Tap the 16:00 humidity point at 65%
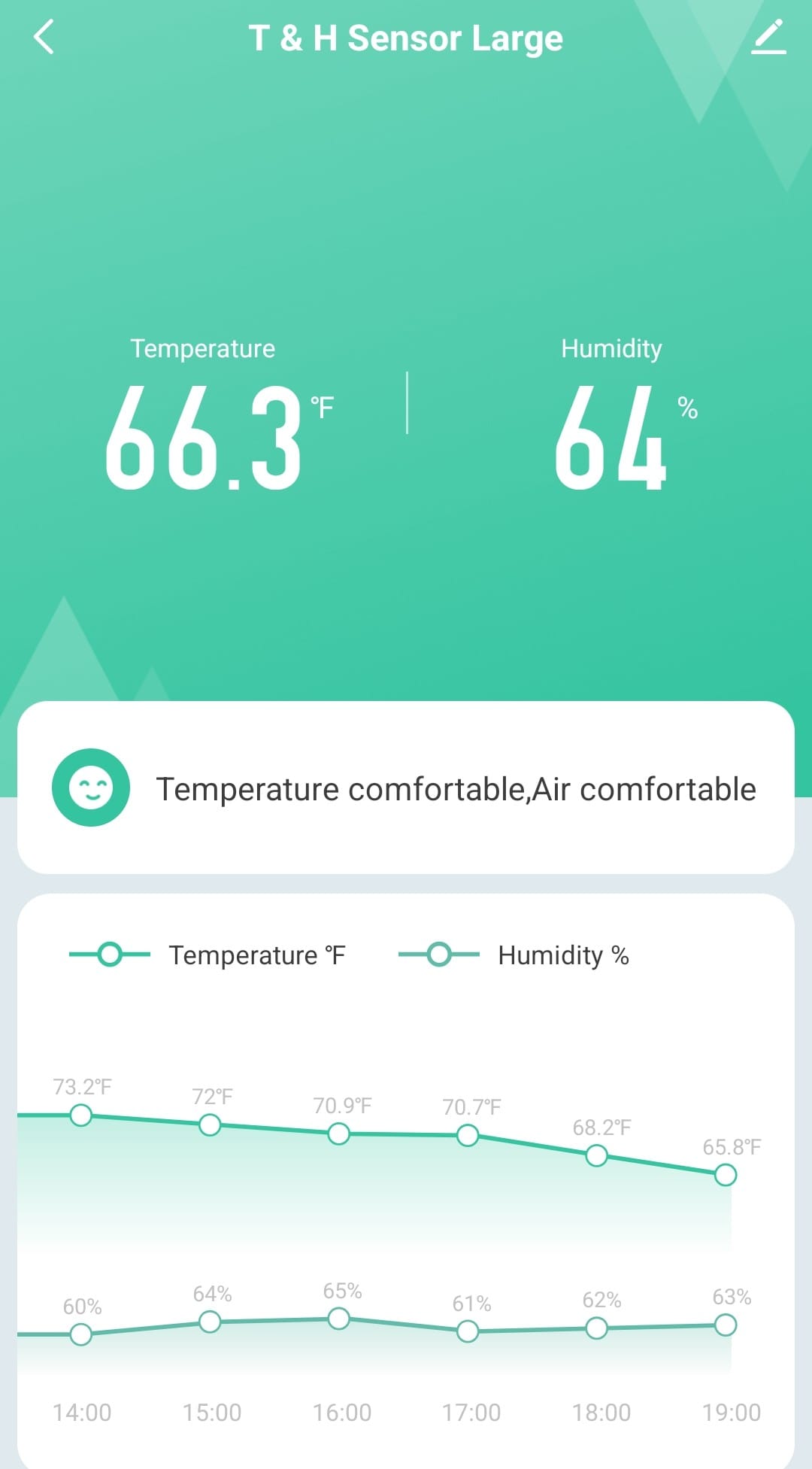Image resolution: width=812 pixels, height=1469 pixels. coord(339,1318)
